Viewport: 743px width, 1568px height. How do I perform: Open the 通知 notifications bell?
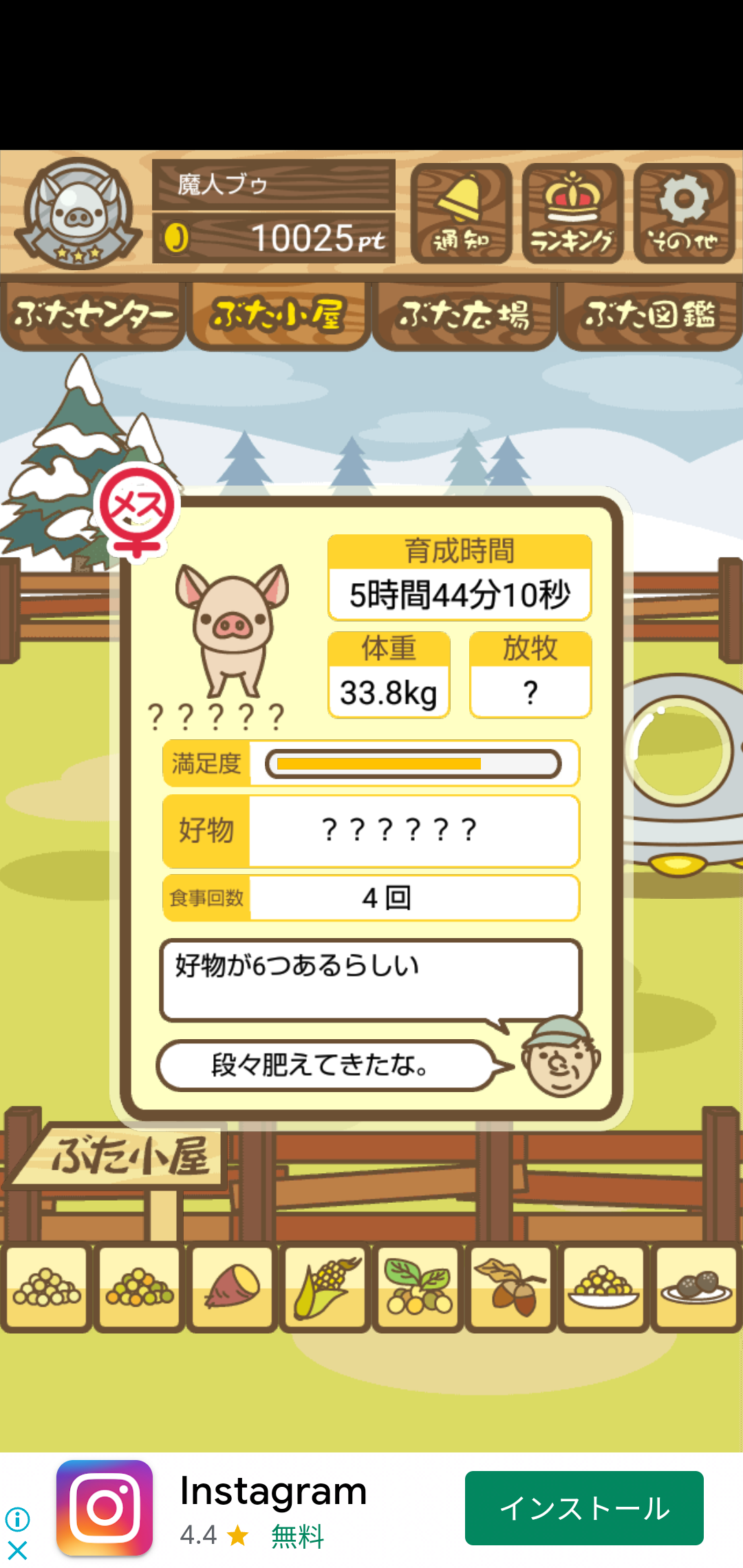click(x=461, y=213)
